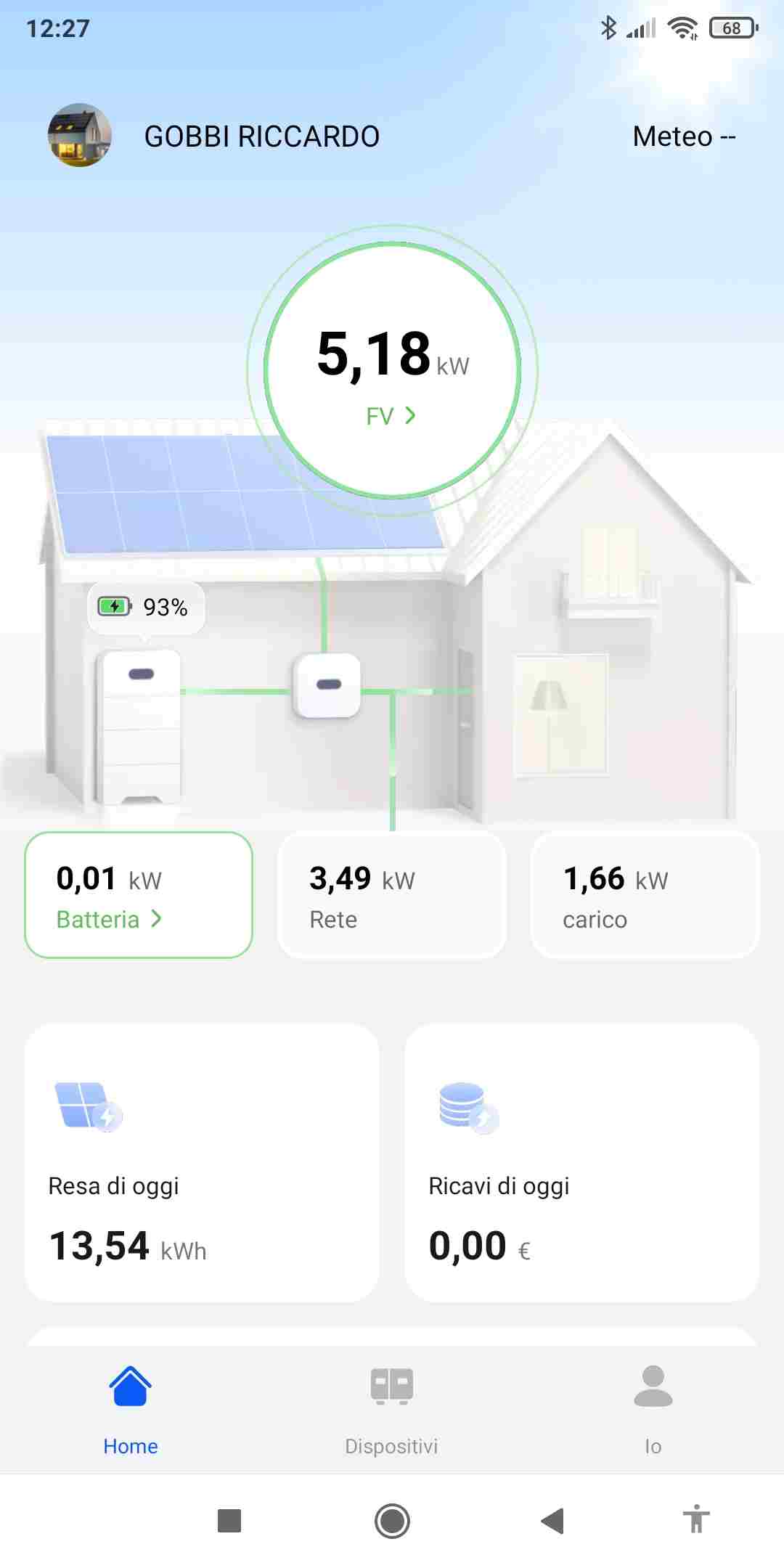Screen dimensions: 784x1568
Task: Tap the plant profile picture
Action: click(x=80, y=136)
